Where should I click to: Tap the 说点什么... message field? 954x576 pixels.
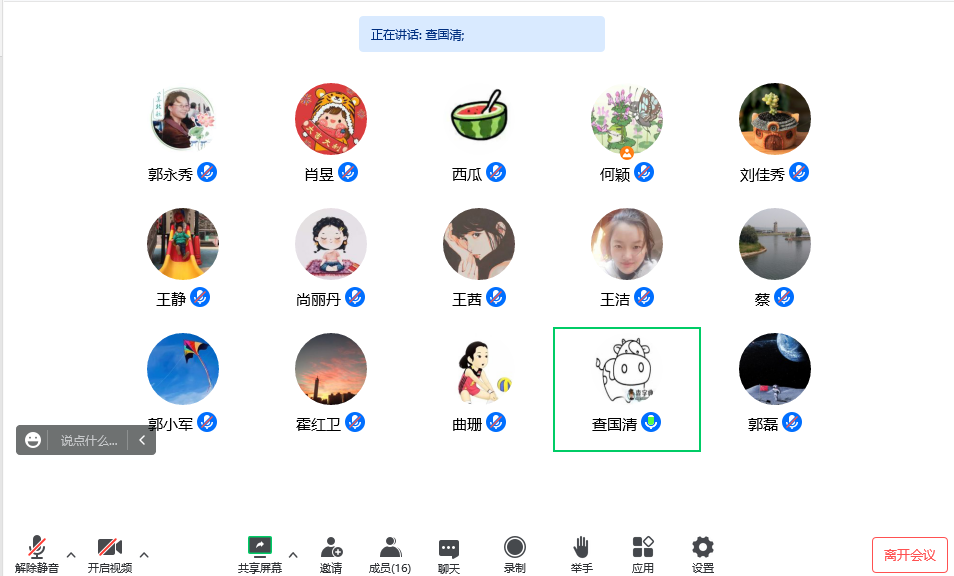point(88,440)
